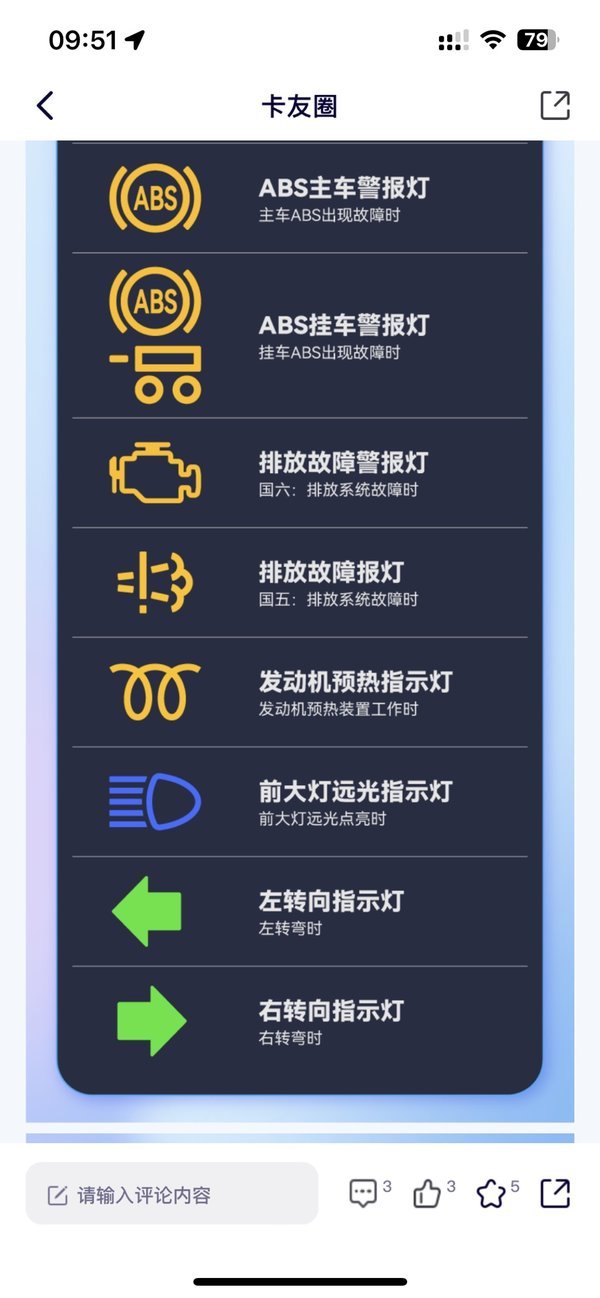
Task: Open the warning lights infographic image
Action: click(300, 631)
